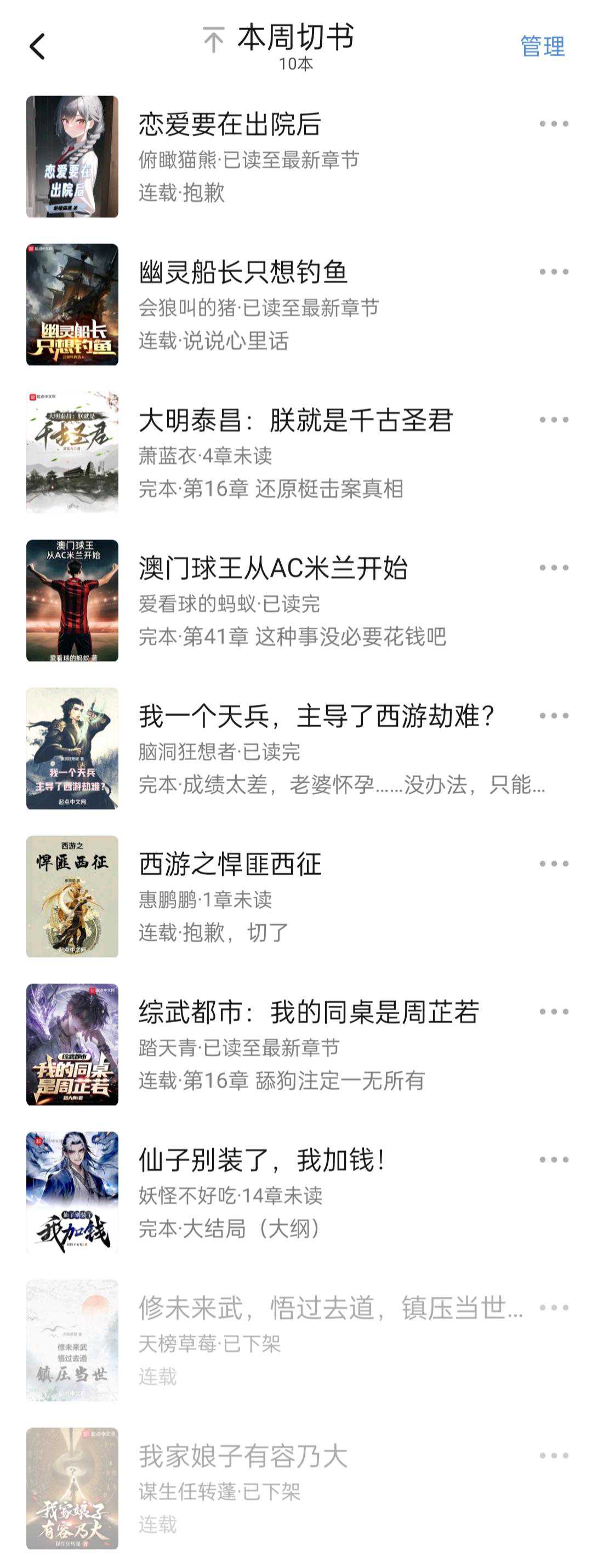This screenshot has height=1568, width=592.
Task: Open the overflow menu for 澳门球王从AC米兰开始
Action: coord(554,568)
